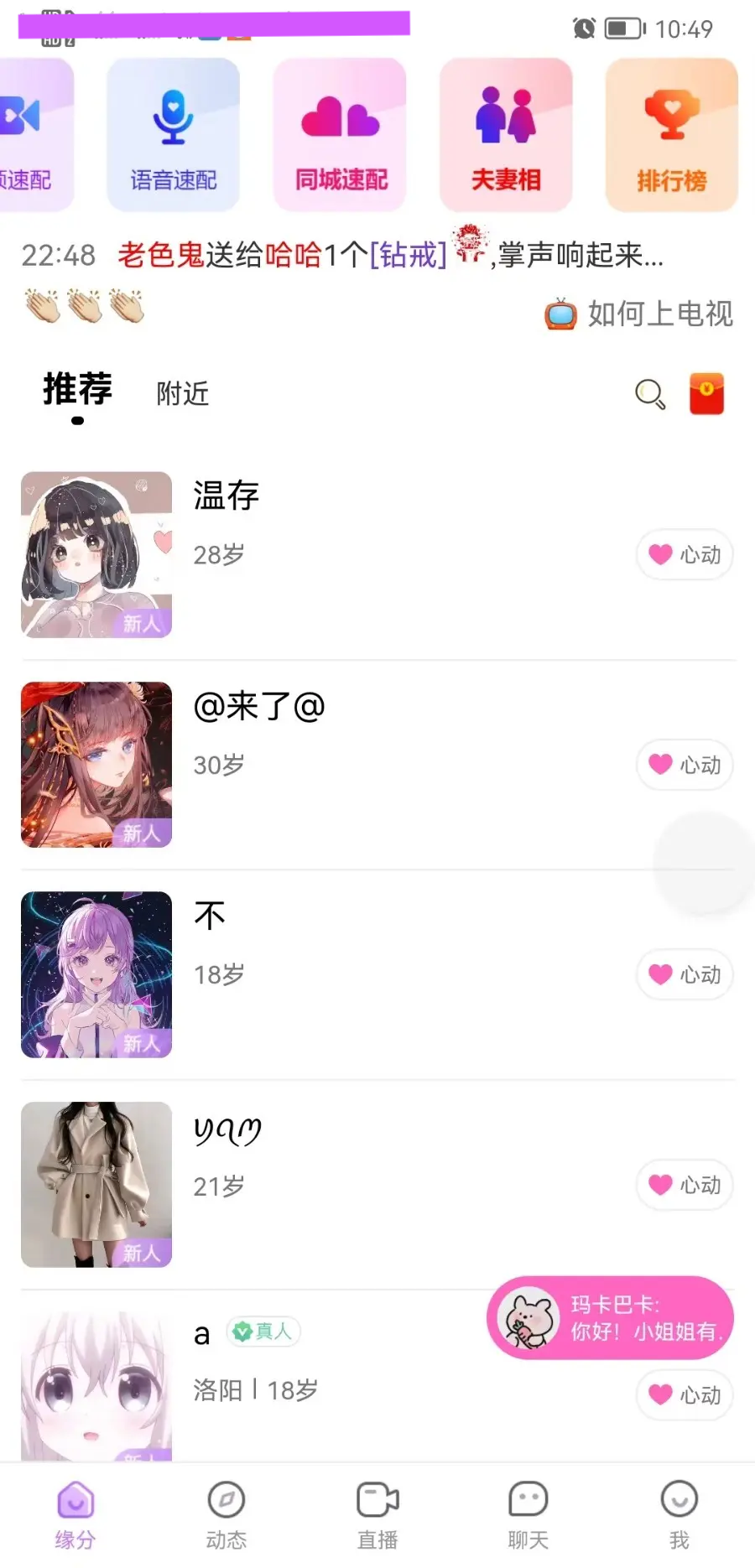This screenshot has height=1568, width=755.
Task: Switch to the 直播 live tab
Action: [x=377, y=1513]
